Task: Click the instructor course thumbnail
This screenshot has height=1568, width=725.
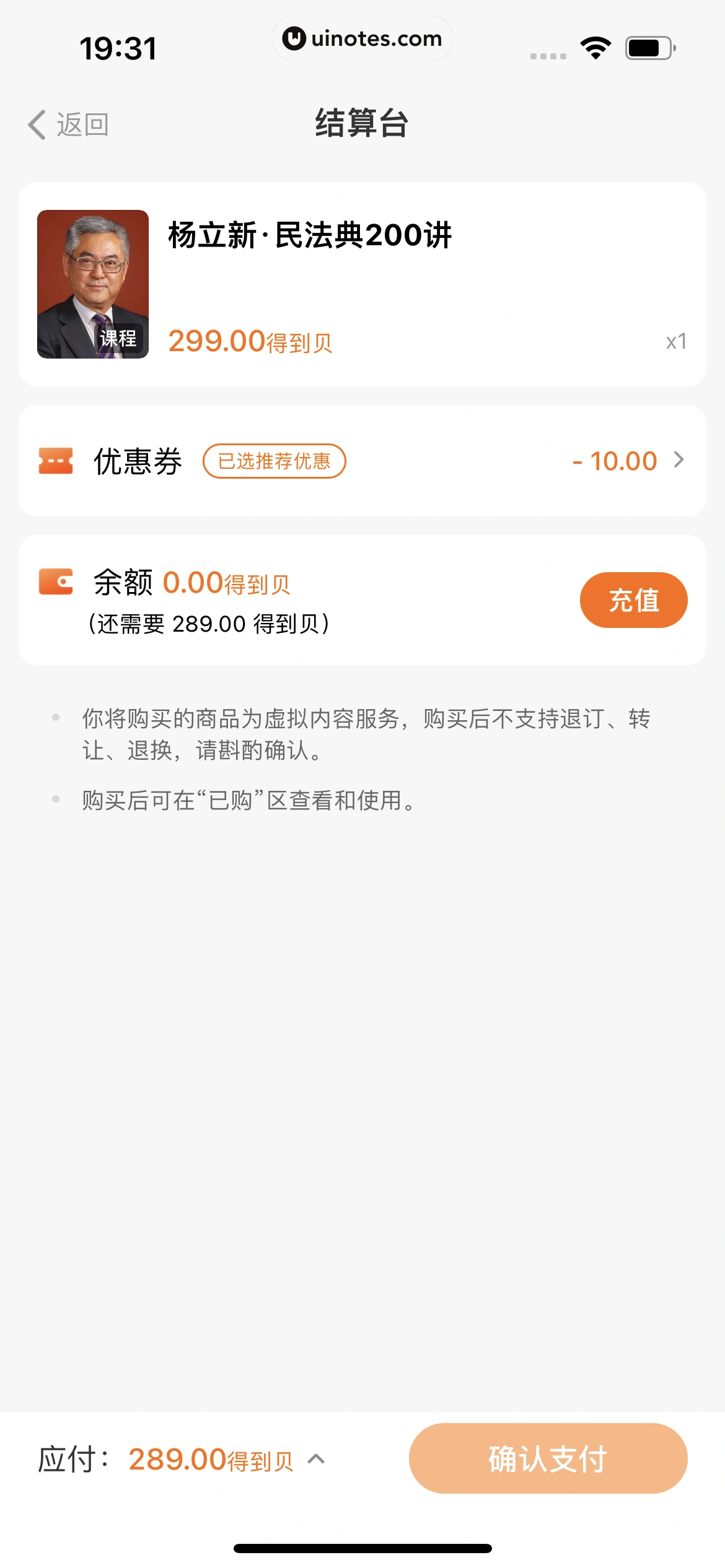Action: [92, 284]
